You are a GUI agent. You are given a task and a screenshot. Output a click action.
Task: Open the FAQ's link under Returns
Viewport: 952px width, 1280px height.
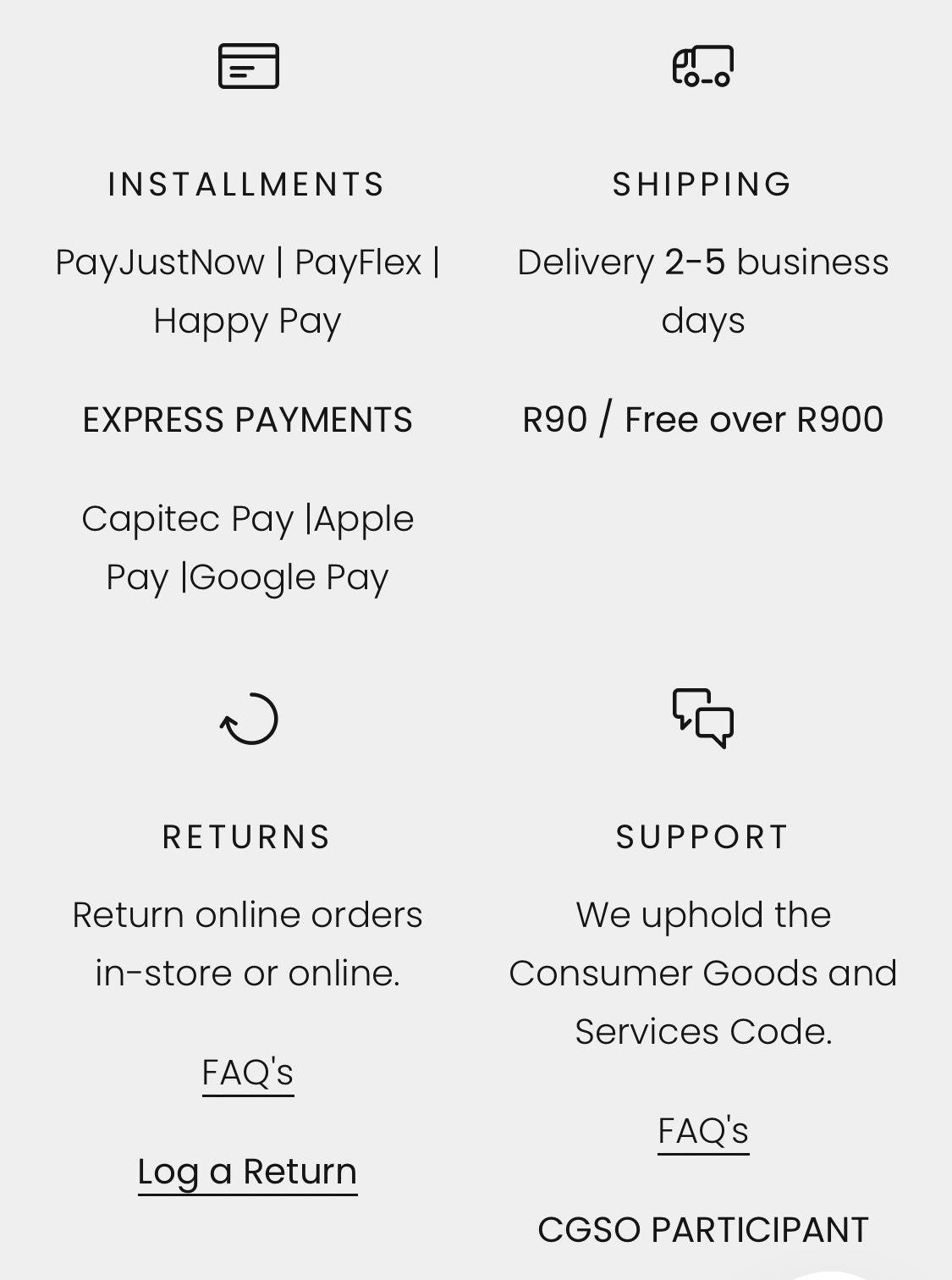pos(247,1073)
